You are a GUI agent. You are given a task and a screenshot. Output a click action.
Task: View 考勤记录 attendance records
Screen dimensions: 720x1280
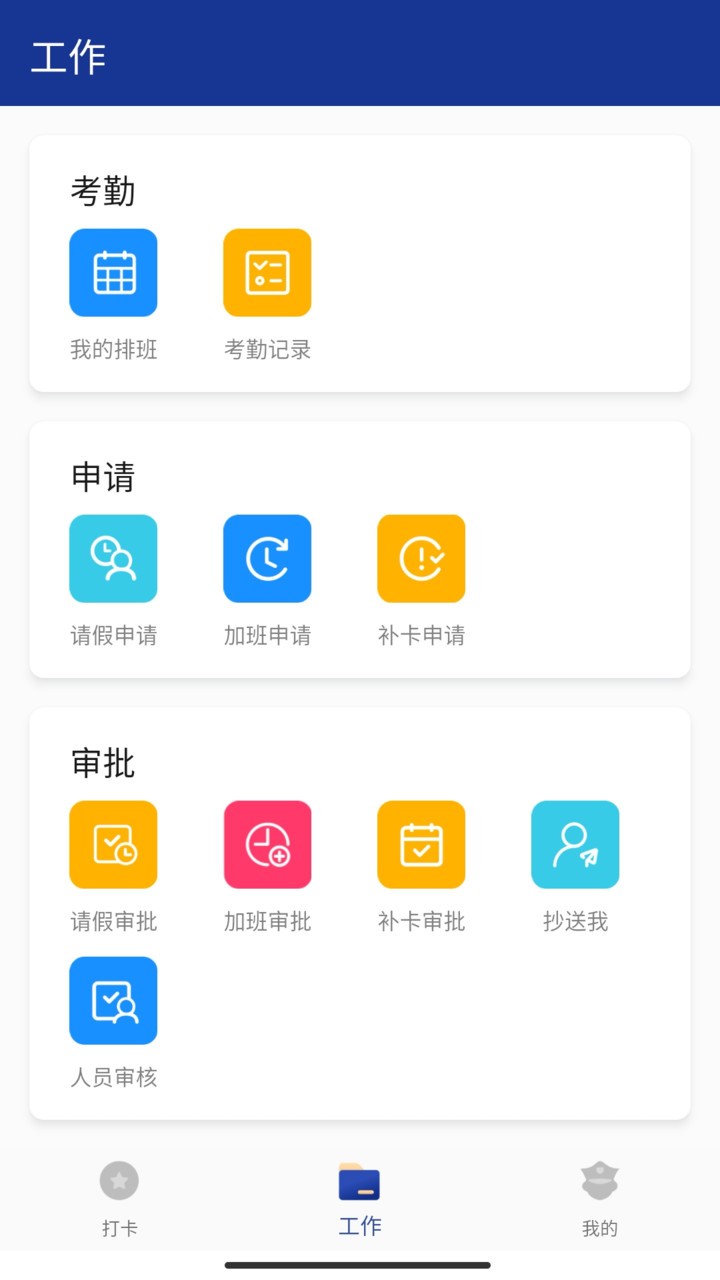[x=267, y=273]
